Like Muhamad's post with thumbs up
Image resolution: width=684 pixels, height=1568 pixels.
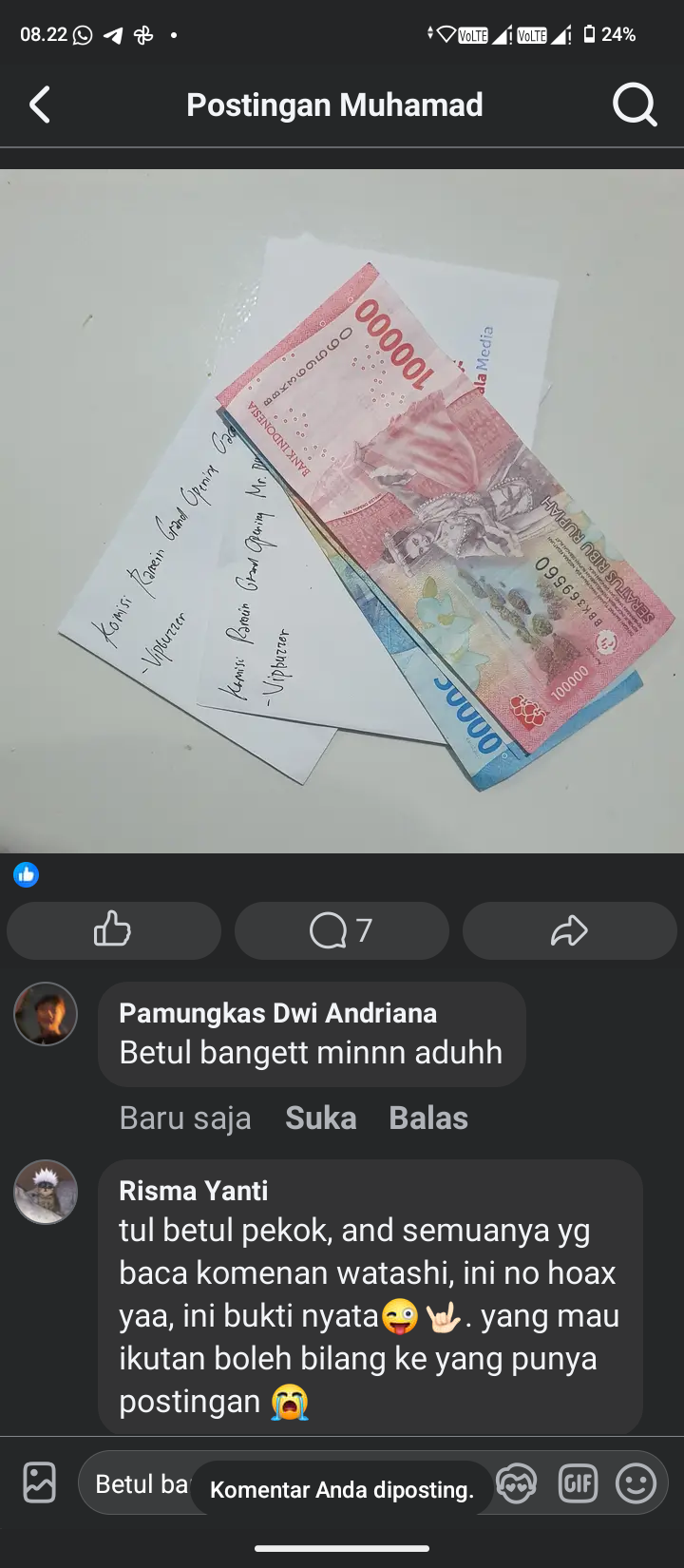click(113, 929)
